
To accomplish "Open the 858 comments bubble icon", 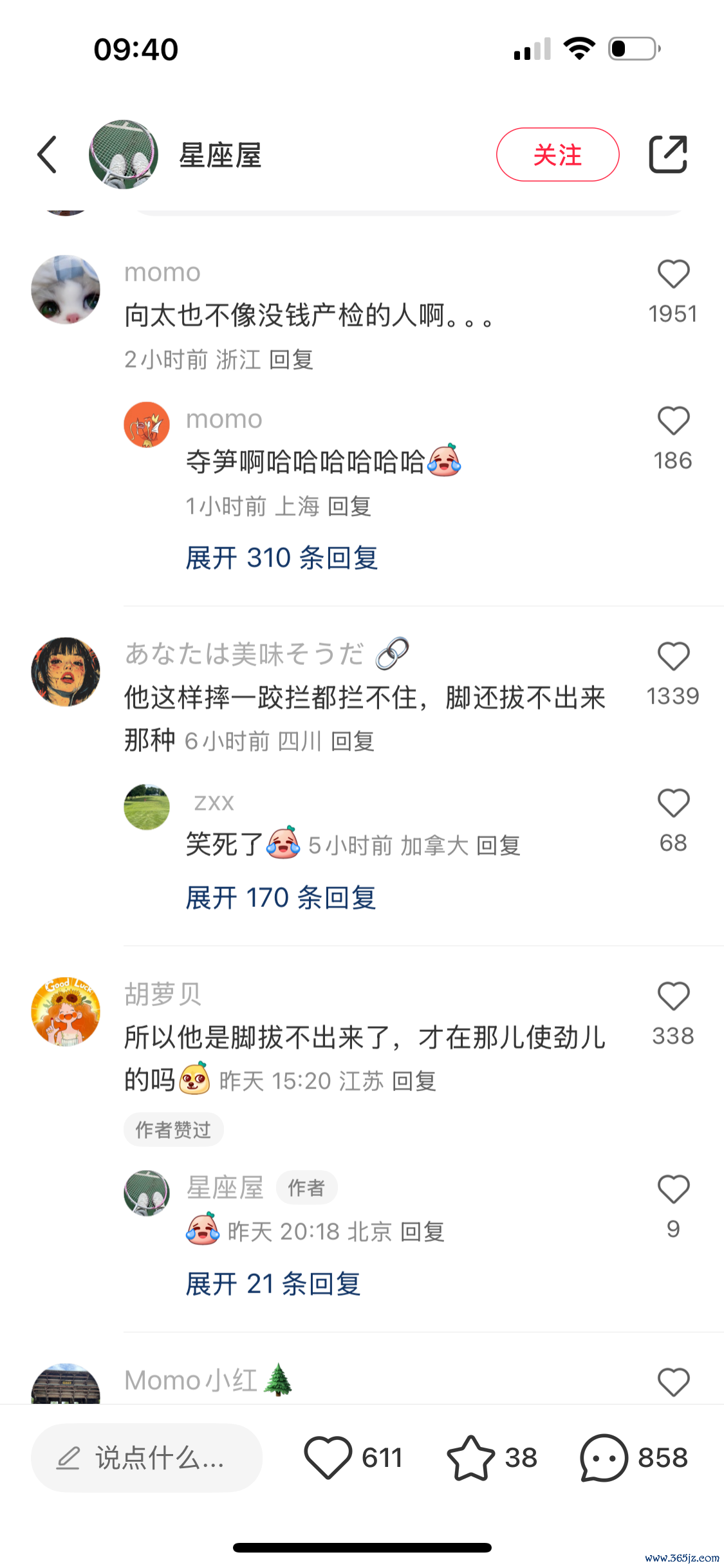I will pos(603,1458).
